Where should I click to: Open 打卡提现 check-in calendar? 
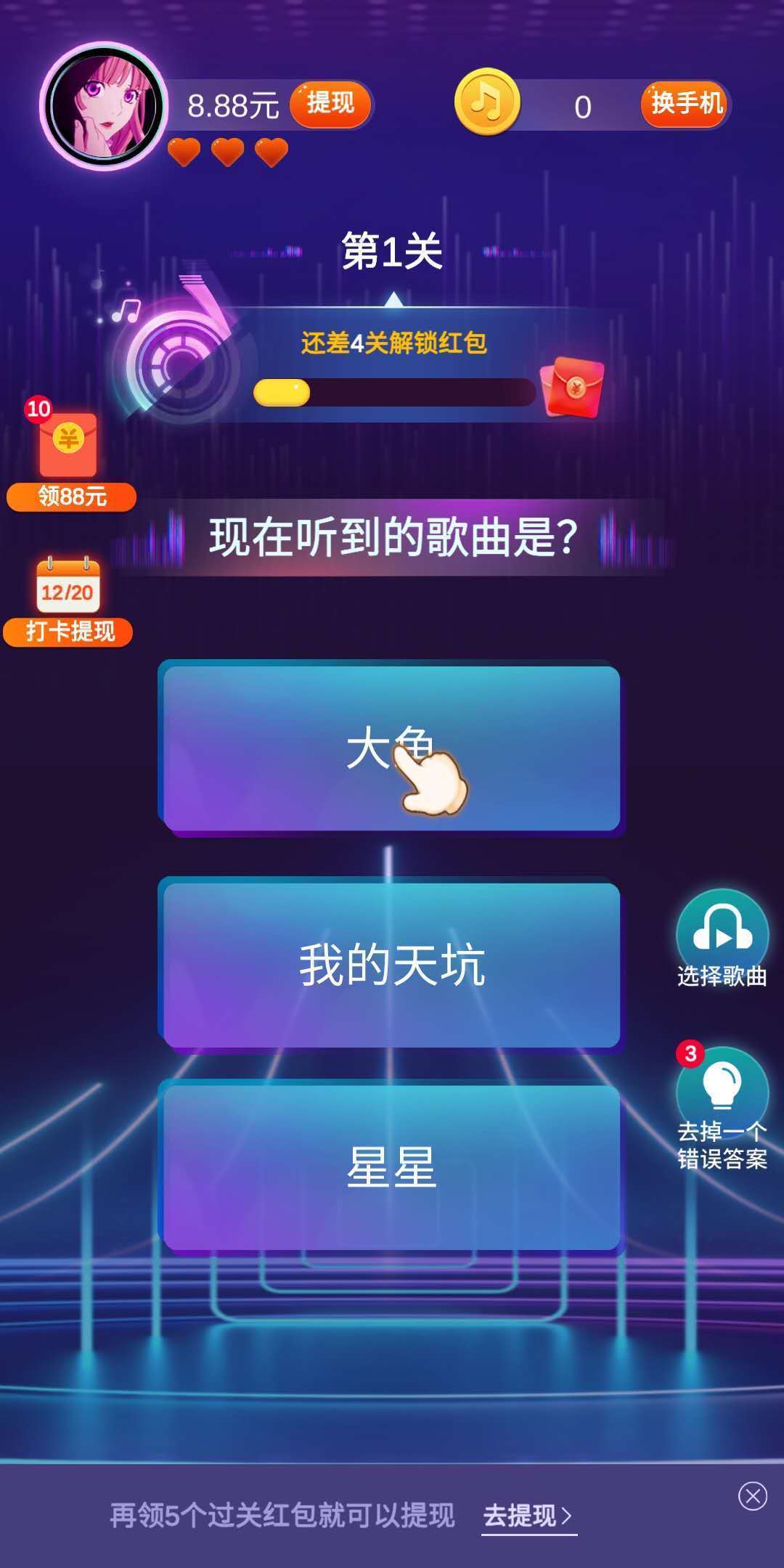[68, 601]
